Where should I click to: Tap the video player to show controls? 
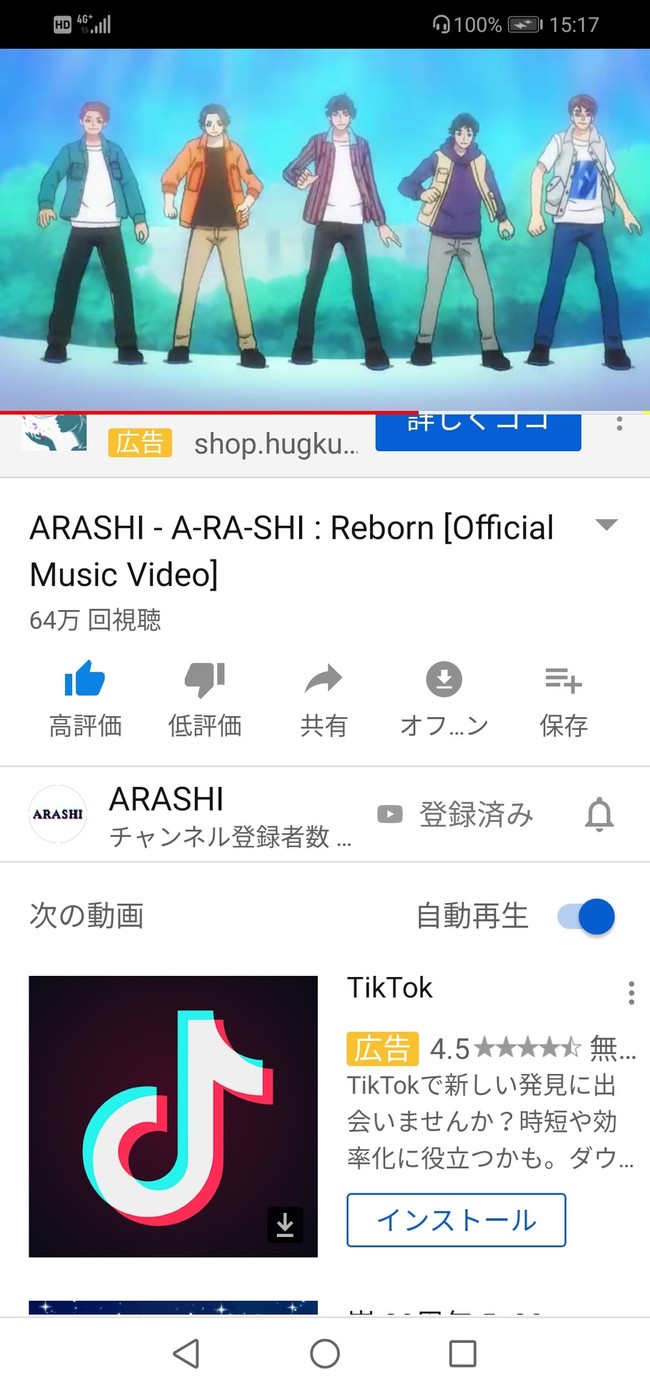pyautogui.click(x=325, y=230)
